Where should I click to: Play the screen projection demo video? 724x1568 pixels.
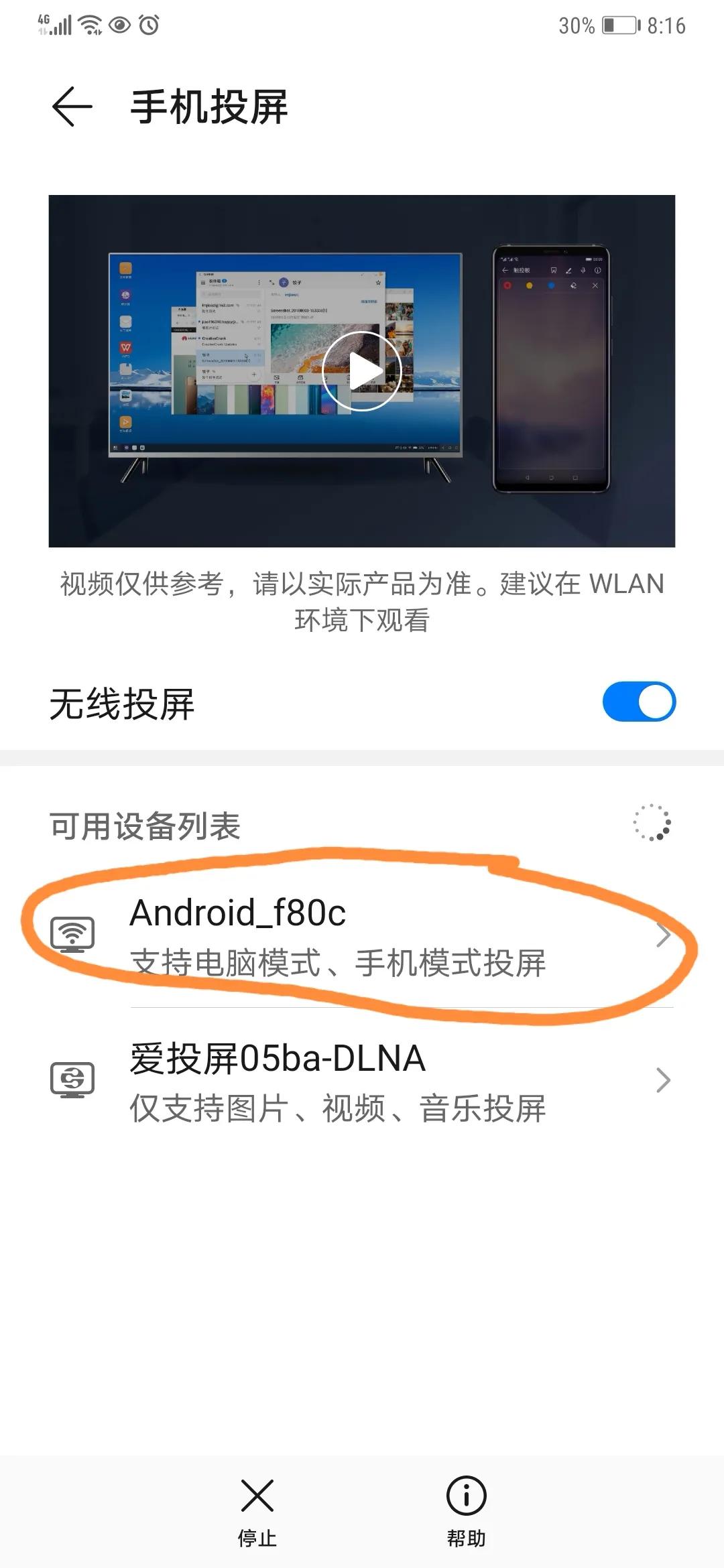tap(361, 371)
